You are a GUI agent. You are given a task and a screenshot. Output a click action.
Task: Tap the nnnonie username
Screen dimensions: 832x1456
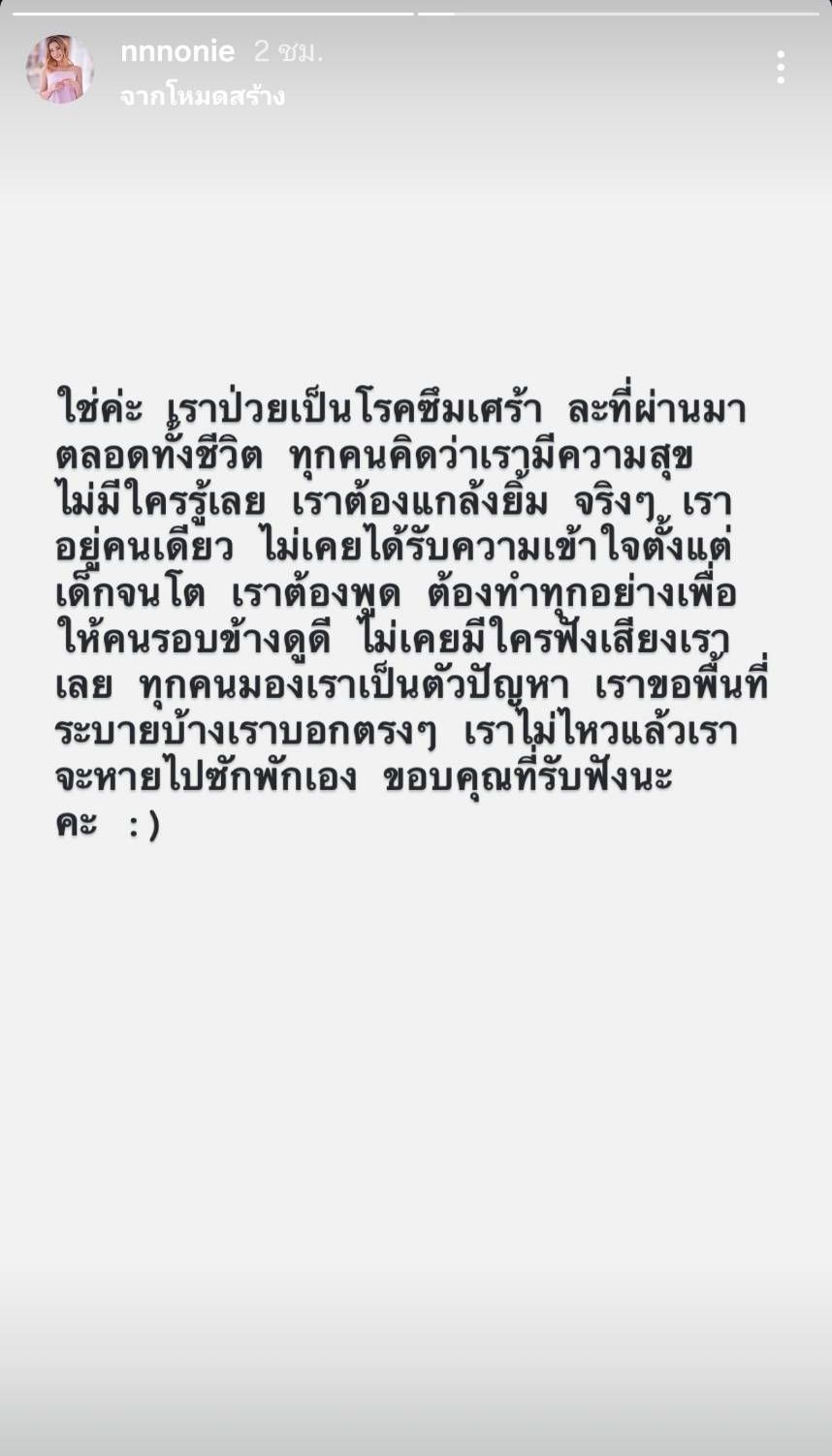pos(177,52)
